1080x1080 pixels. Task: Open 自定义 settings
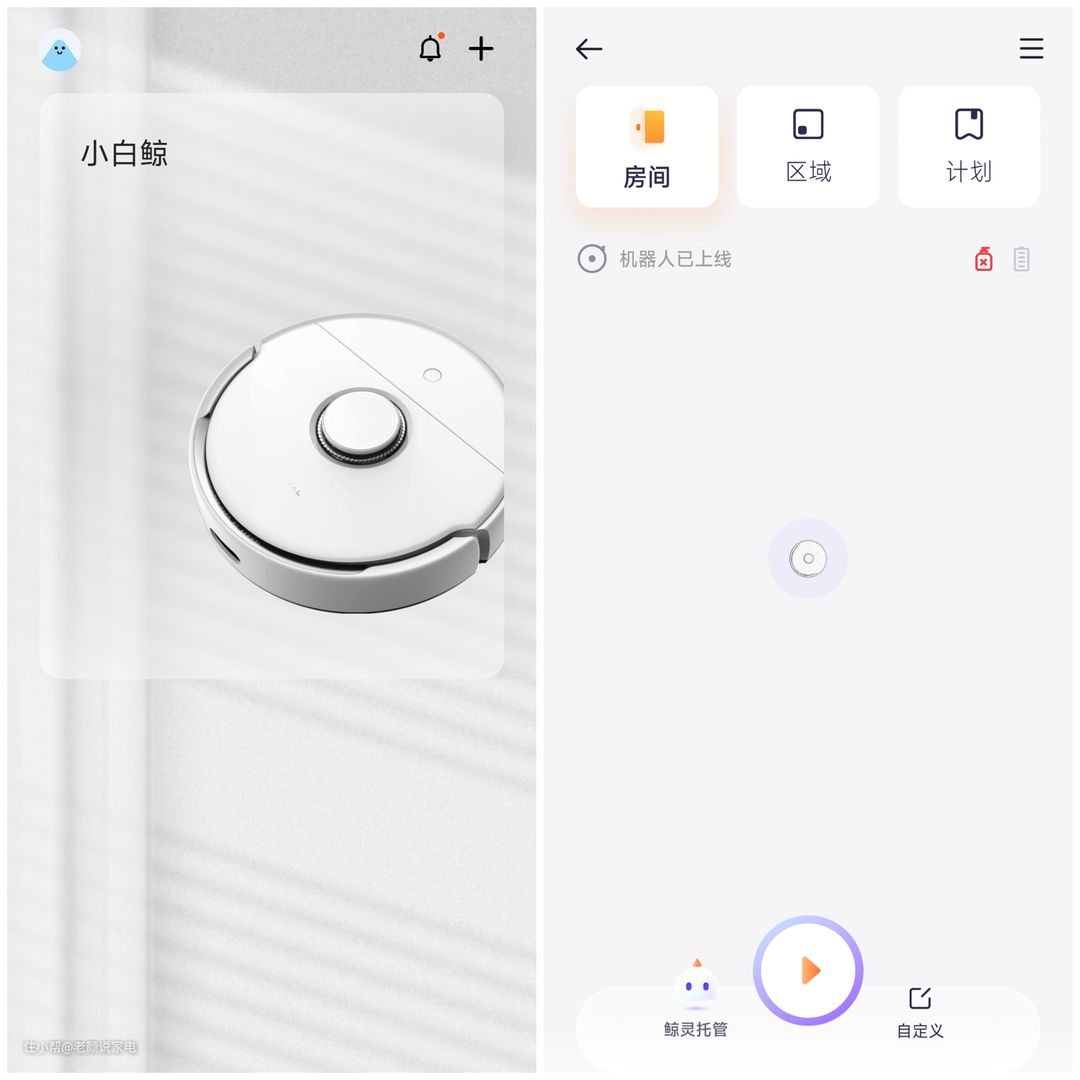pyautogui.click(x=920, y=1010)
